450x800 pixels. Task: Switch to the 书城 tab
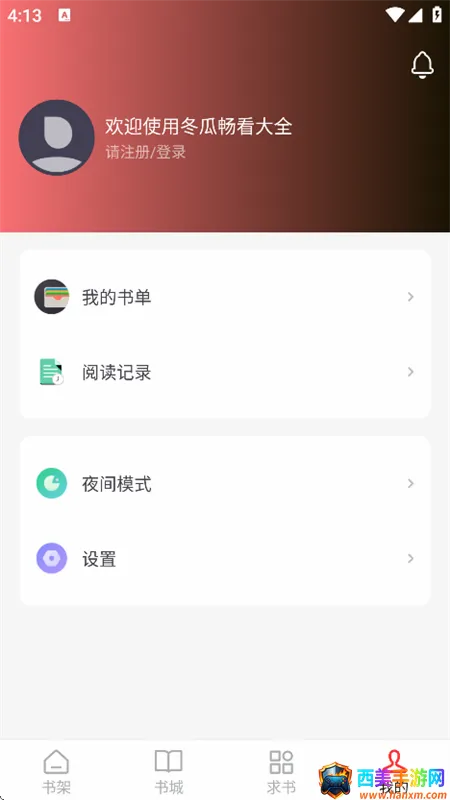pyautogui.click(x=169, y=771)
